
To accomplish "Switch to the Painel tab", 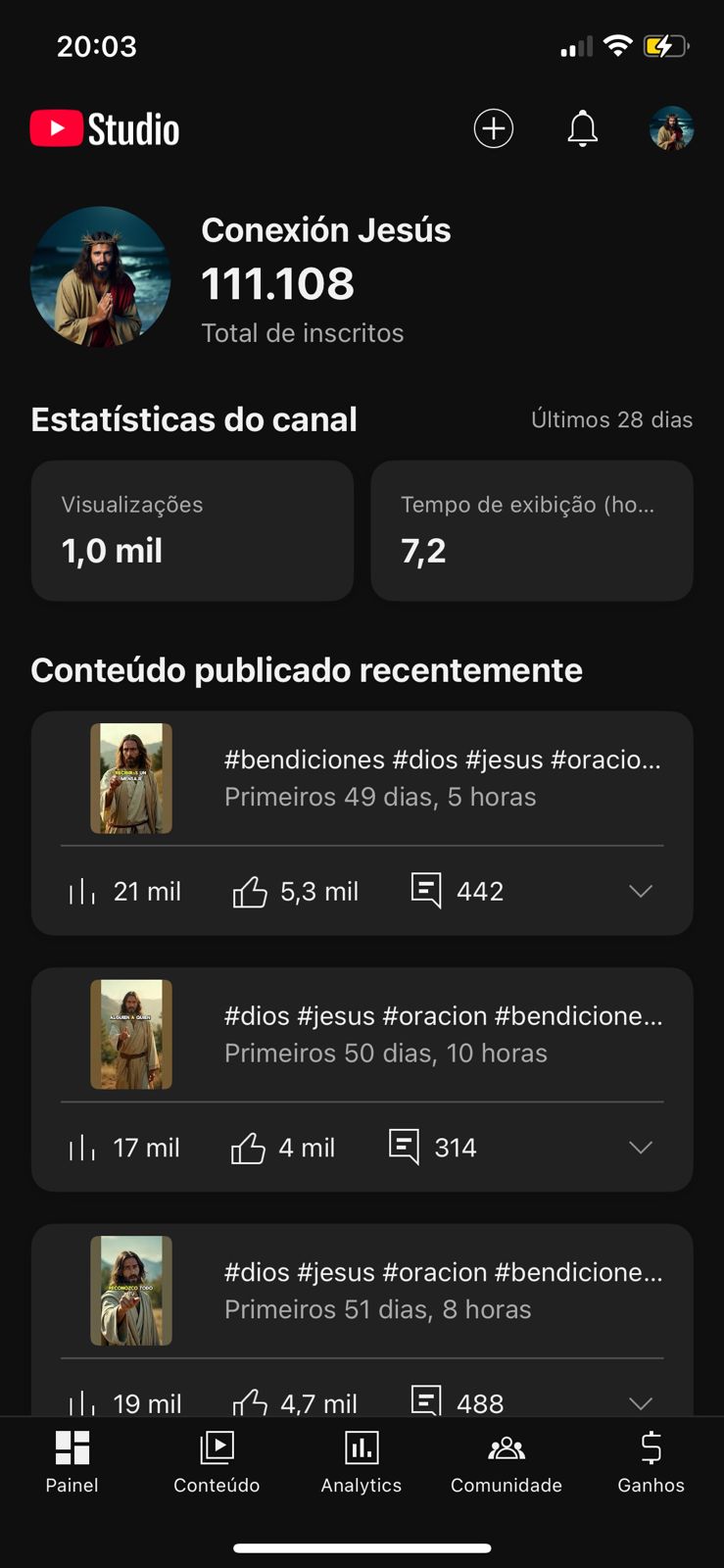I will click(72, 1461).
